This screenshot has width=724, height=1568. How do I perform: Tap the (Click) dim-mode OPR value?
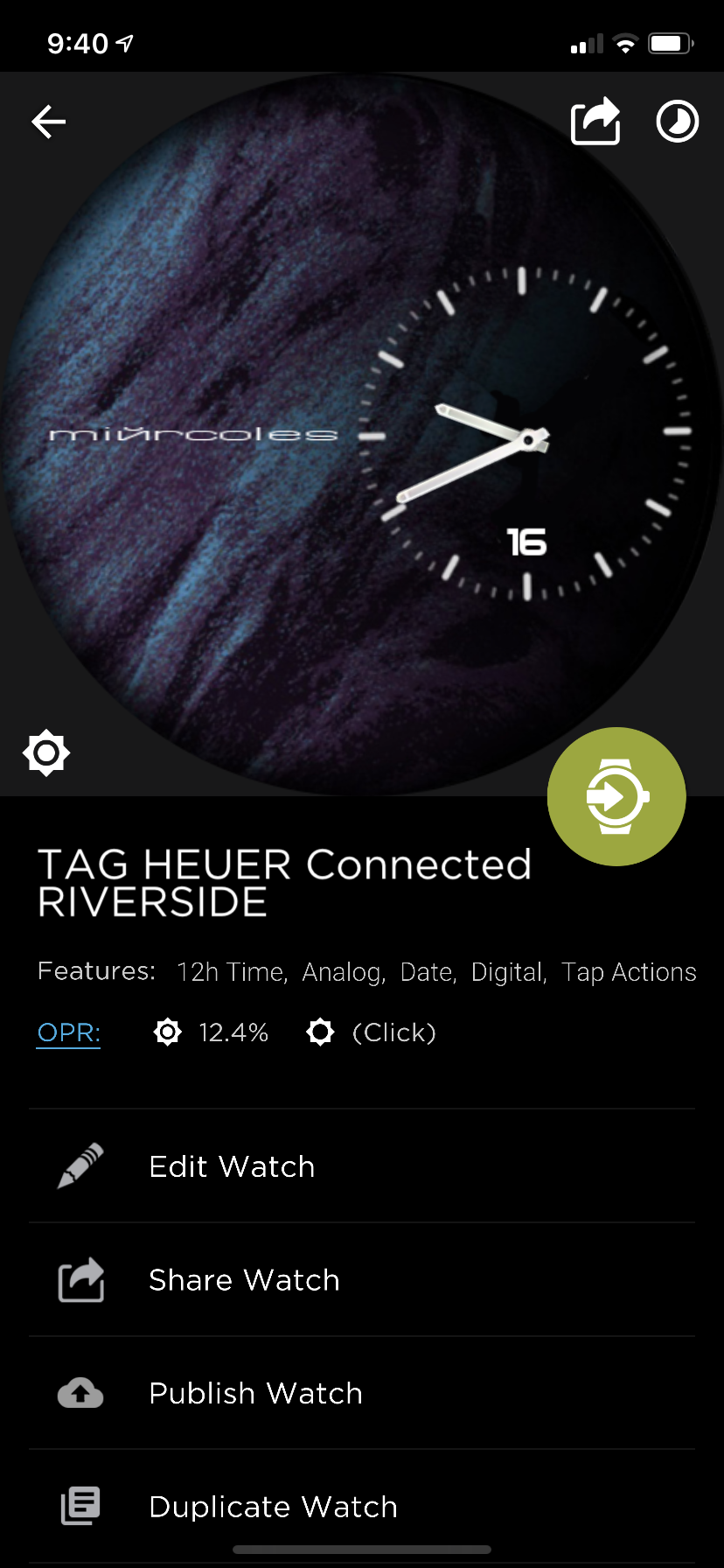(393, 1032)
